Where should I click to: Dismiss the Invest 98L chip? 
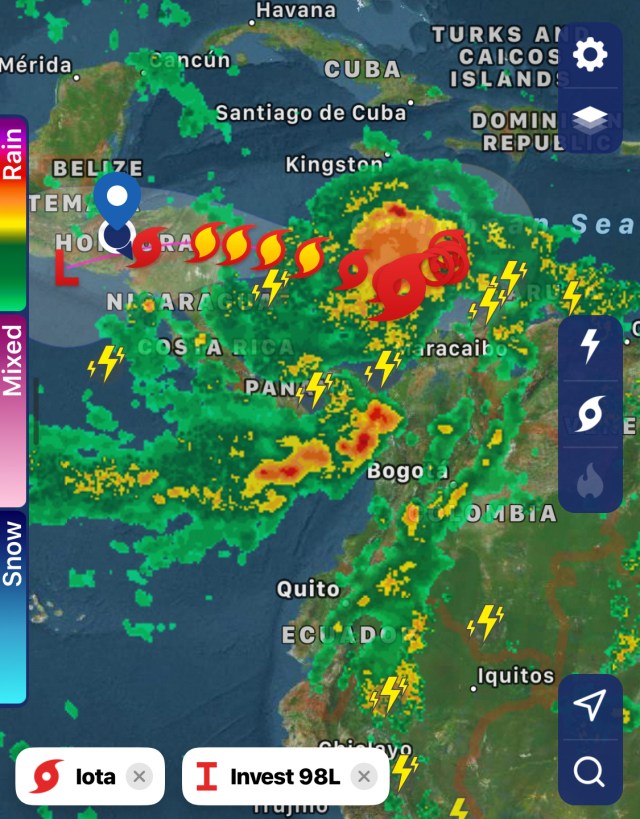(x=365, y=776)
